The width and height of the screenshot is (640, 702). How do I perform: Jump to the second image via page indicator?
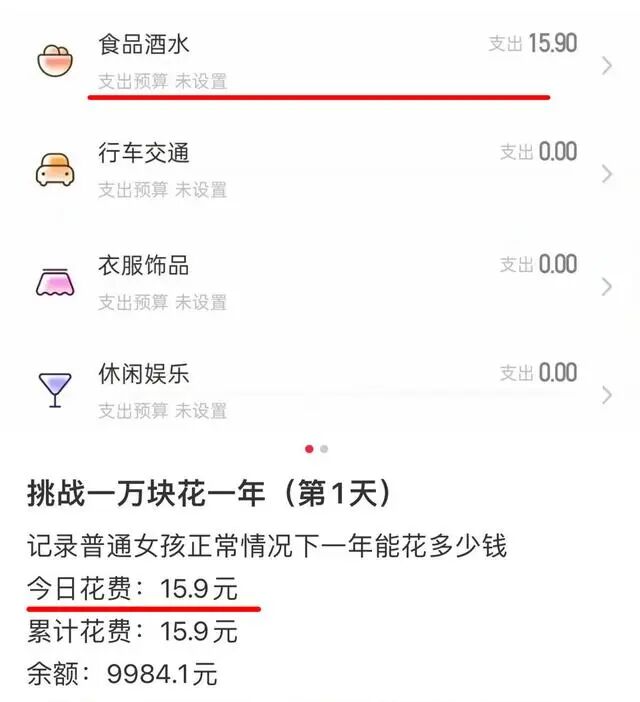pyautogui.click(x=324, y=449)
